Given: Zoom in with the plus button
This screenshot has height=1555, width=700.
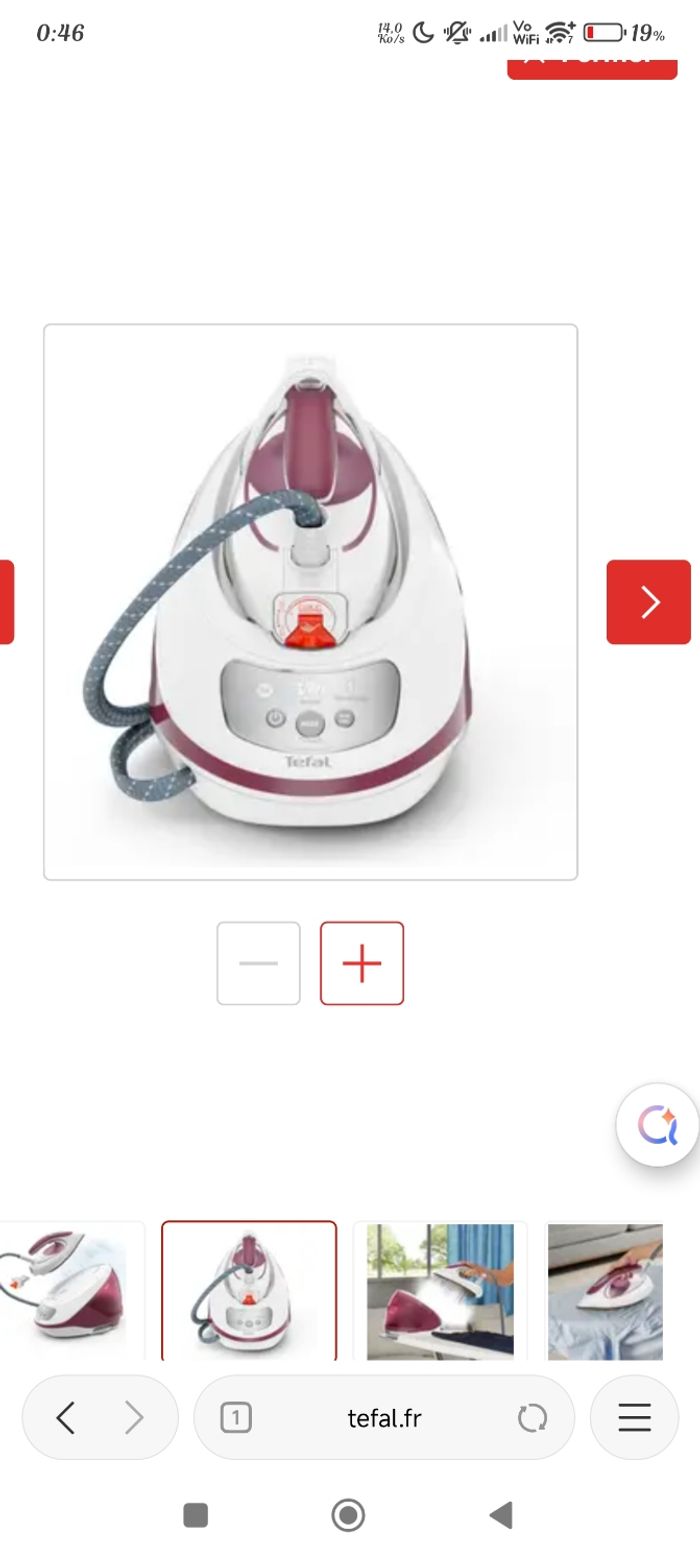Looking at the screenshot, I should tap(362, 963).
